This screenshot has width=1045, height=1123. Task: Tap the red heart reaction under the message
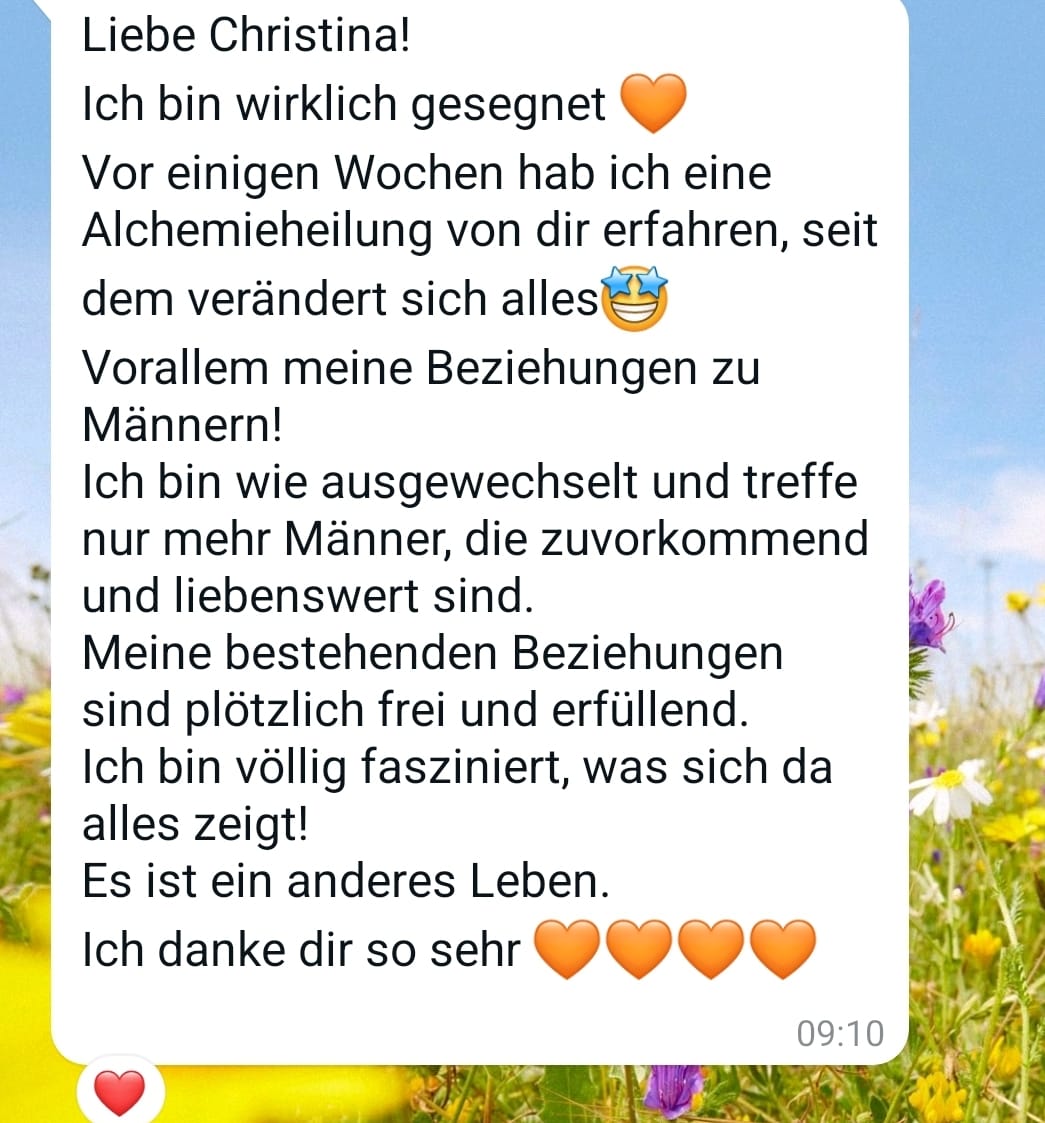coord(120,1092)
